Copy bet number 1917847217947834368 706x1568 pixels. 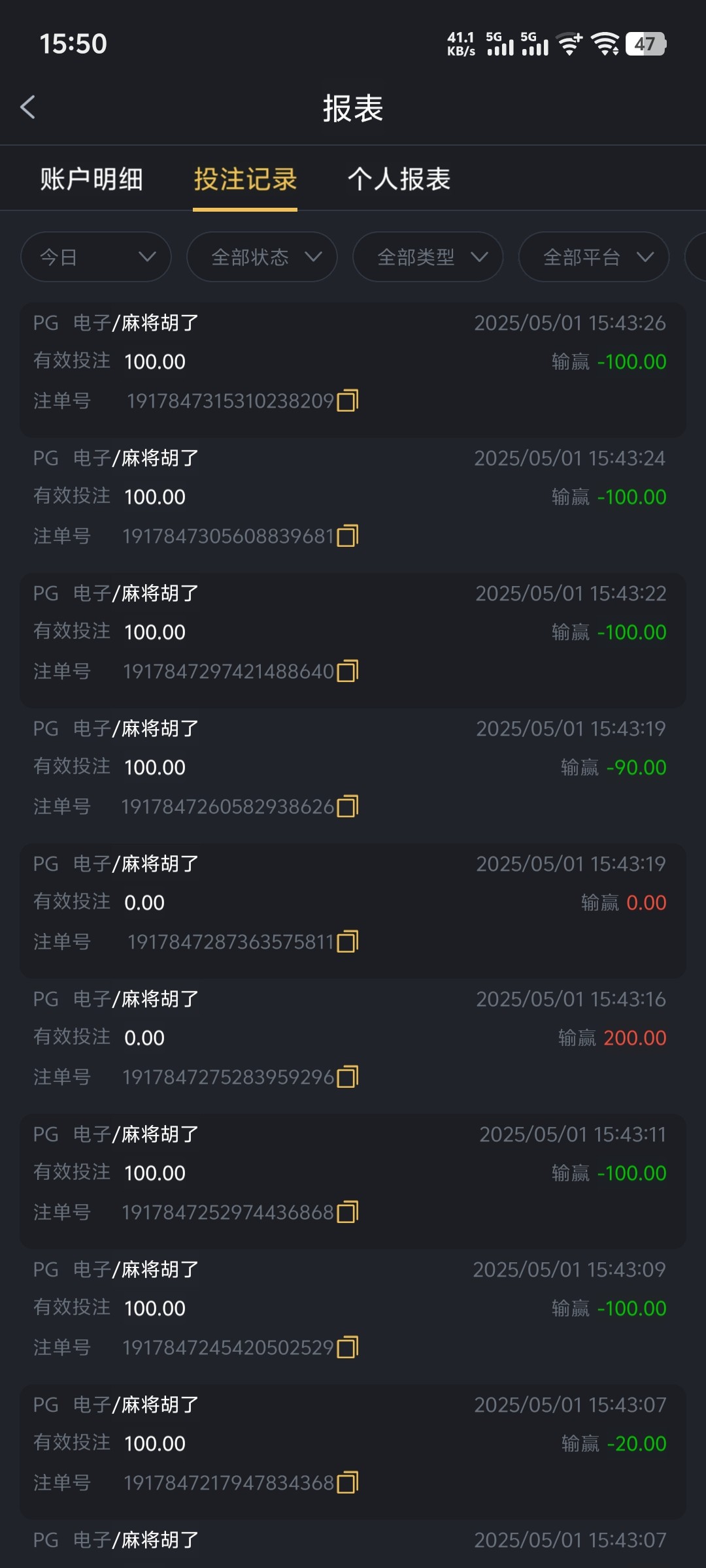click(x=348, y=1482)
